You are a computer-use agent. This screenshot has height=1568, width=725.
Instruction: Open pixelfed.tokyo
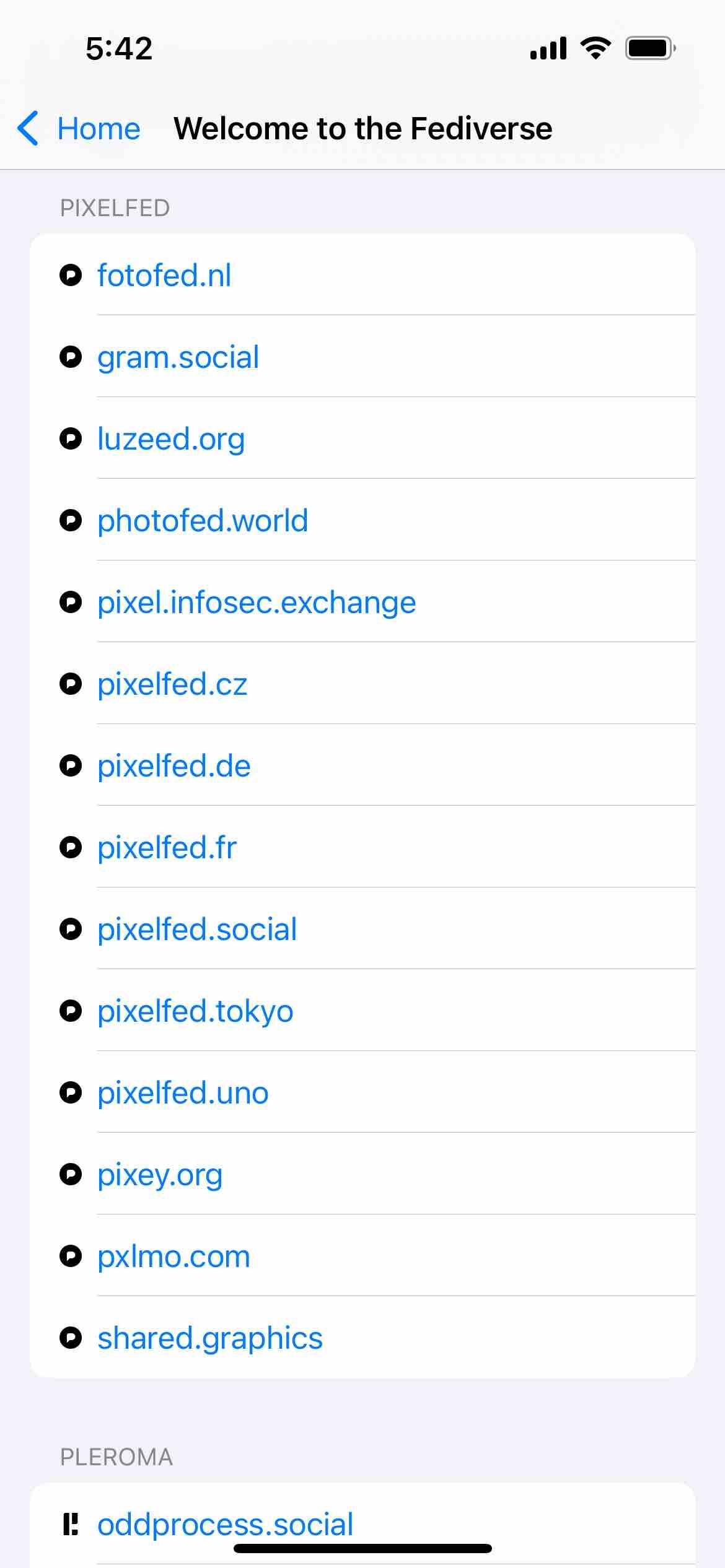(x=362, y=1011)
